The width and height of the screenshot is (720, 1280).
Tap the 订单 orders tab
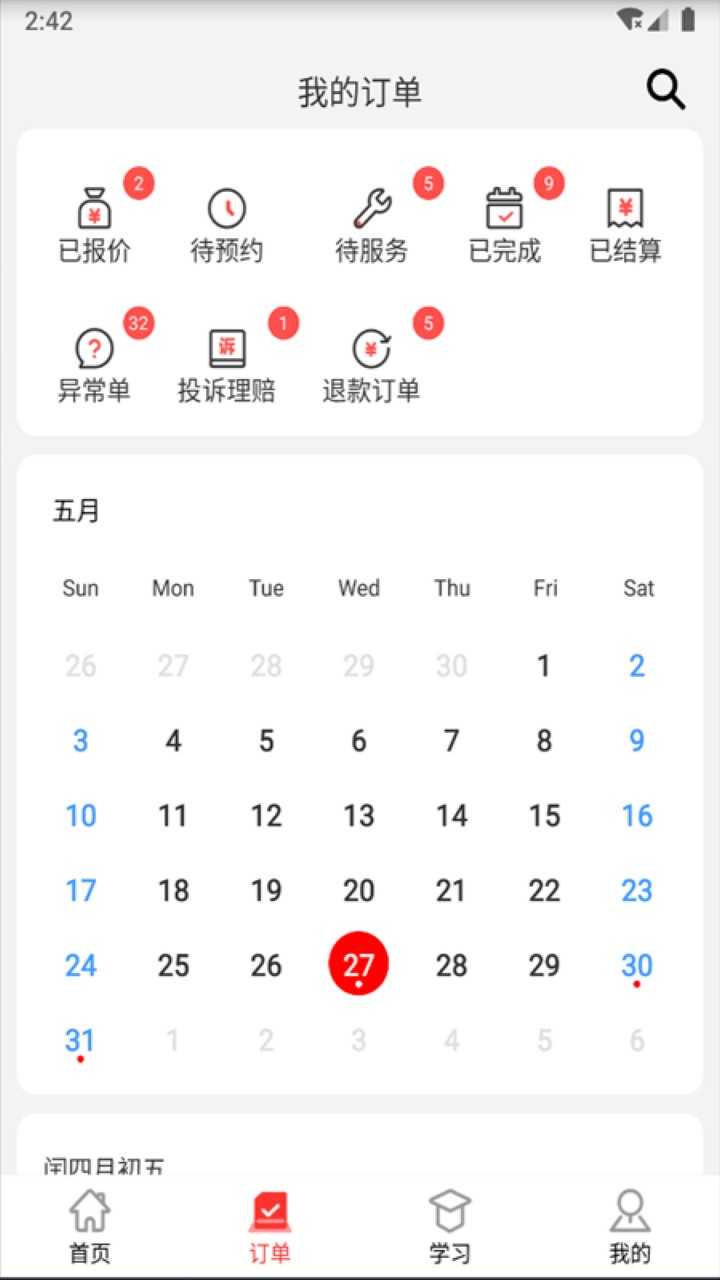pos(270,1226)
